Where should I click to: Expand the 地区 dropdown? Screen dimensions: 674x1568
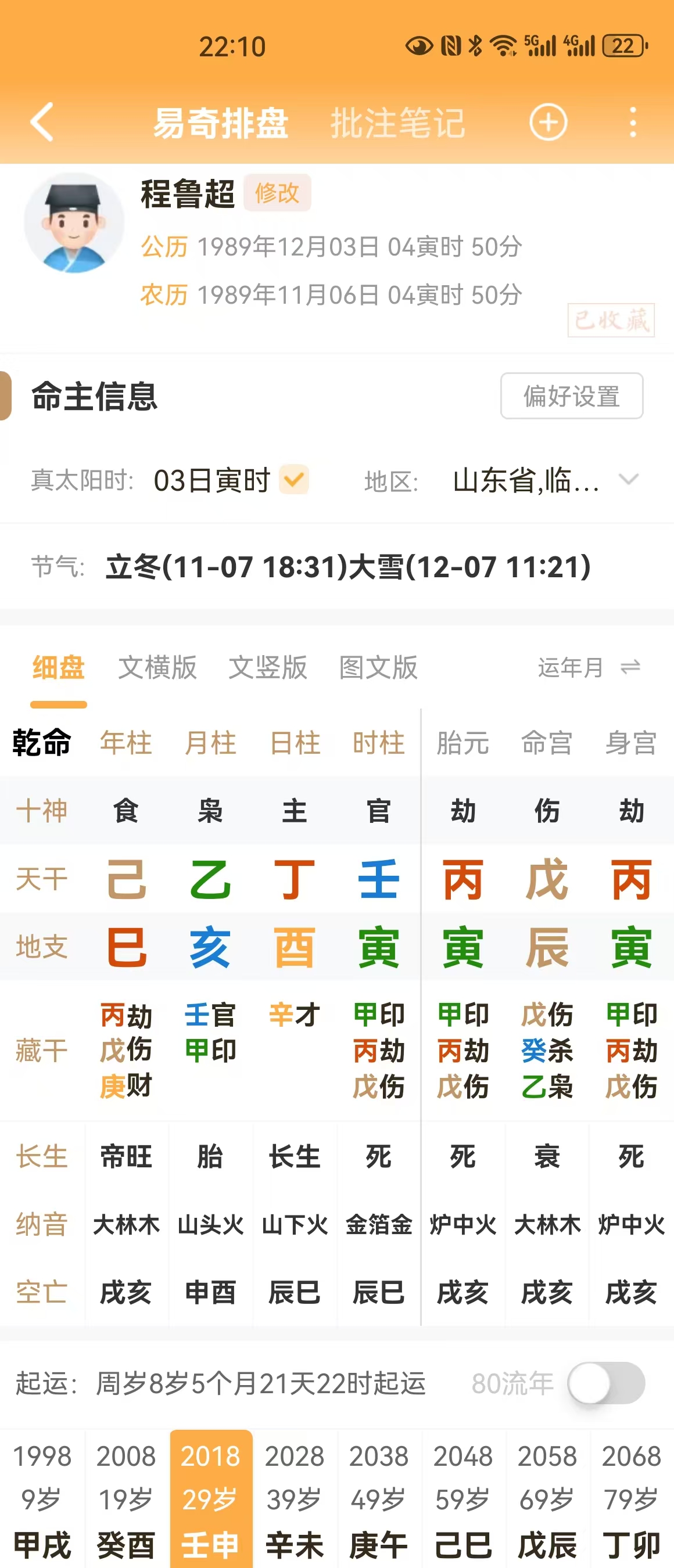pyautogui.click(x=628, y=480)
